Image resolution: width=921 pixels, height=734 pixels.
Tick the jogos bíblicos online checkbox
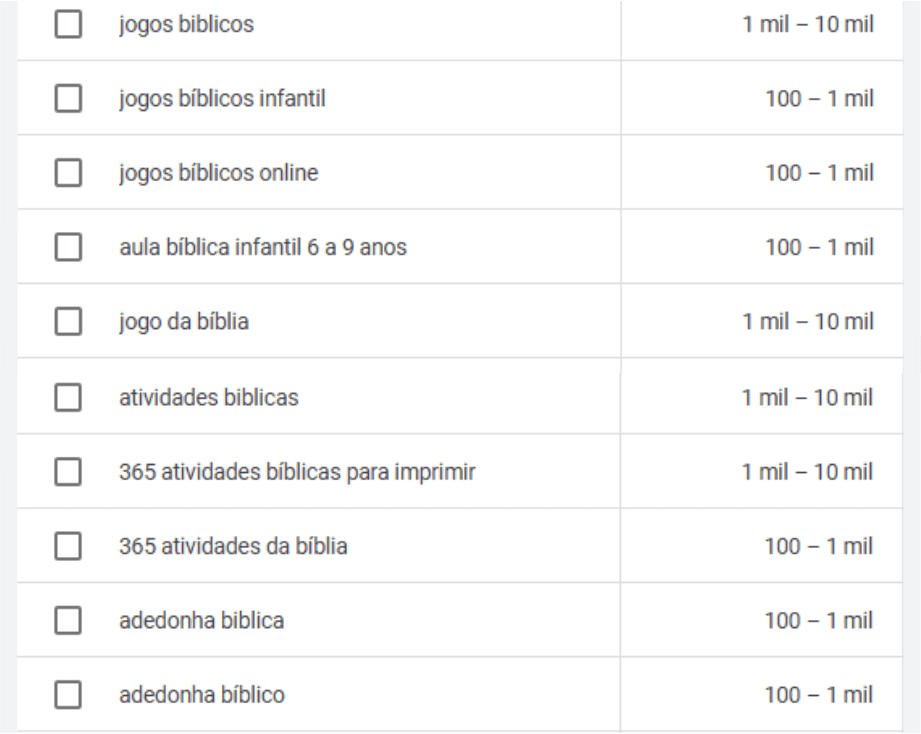tap(68, 173)
